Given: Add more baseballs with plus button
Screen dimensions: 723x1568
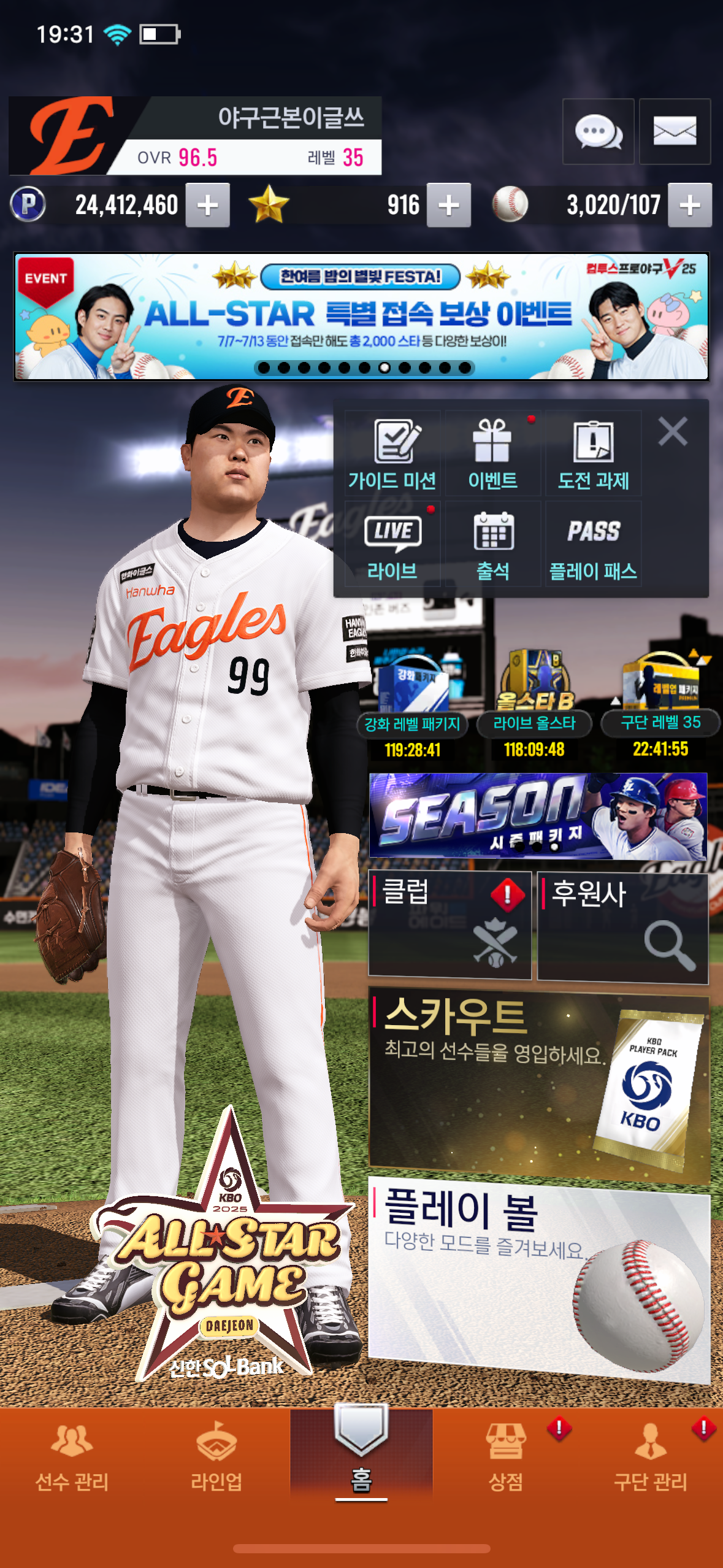Looking at the screenshot, I should pyautogui.click(x=690, y=206).
